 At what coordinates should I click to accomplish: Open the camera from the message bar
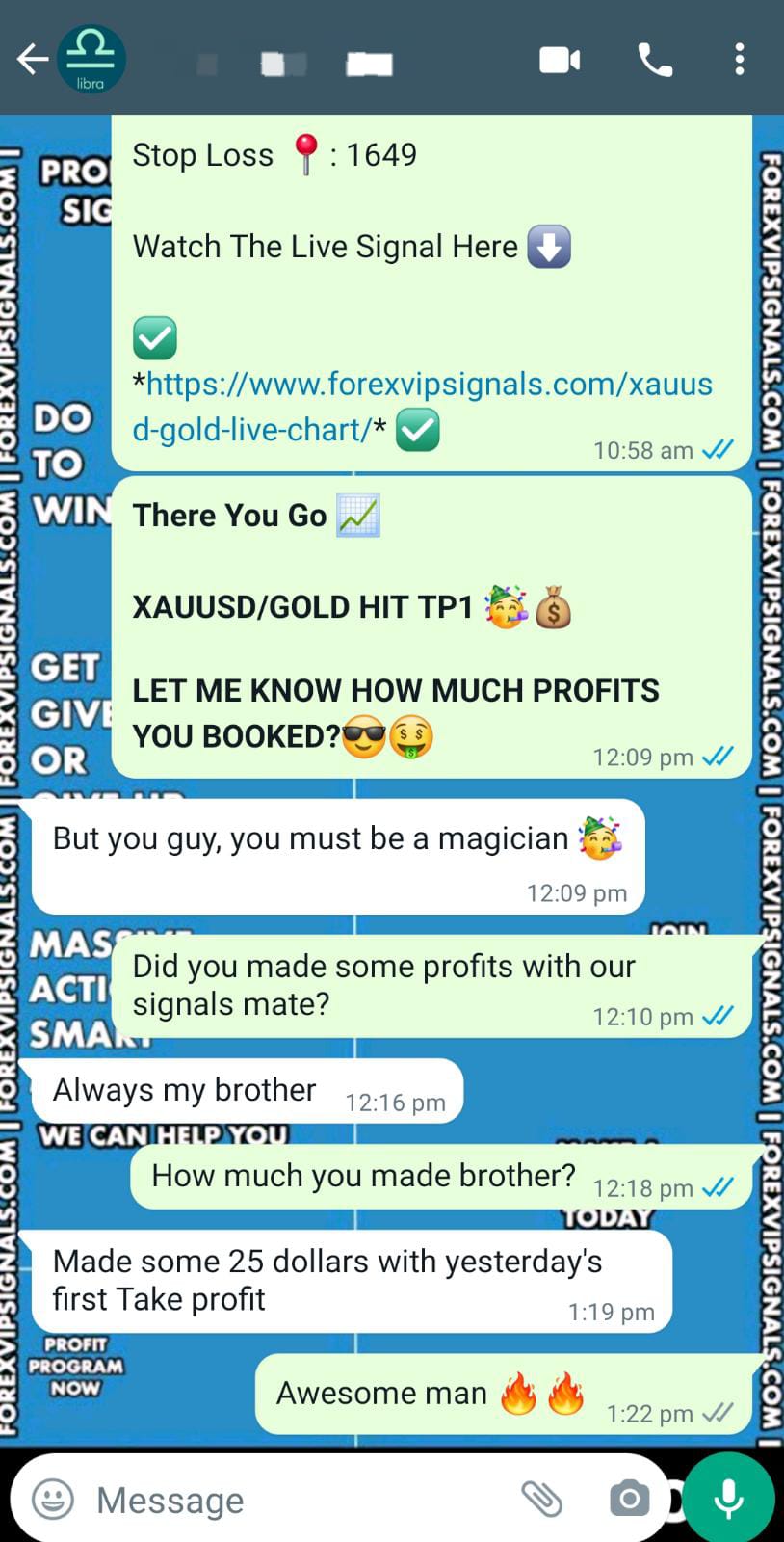pyautogui.click(x=629, y=1499)
